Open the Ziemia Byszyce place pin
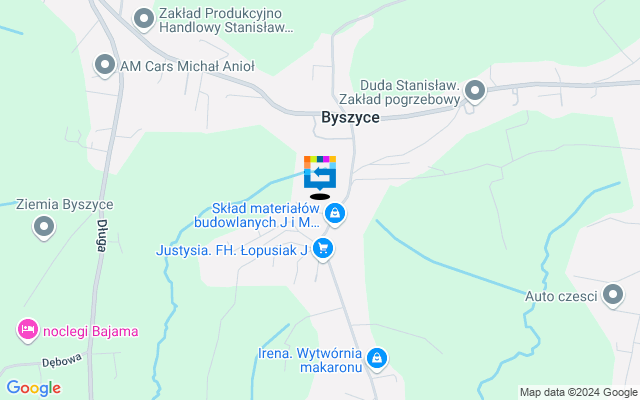The image size is (640, 400). pyautogui.click(x=43, y=229)
